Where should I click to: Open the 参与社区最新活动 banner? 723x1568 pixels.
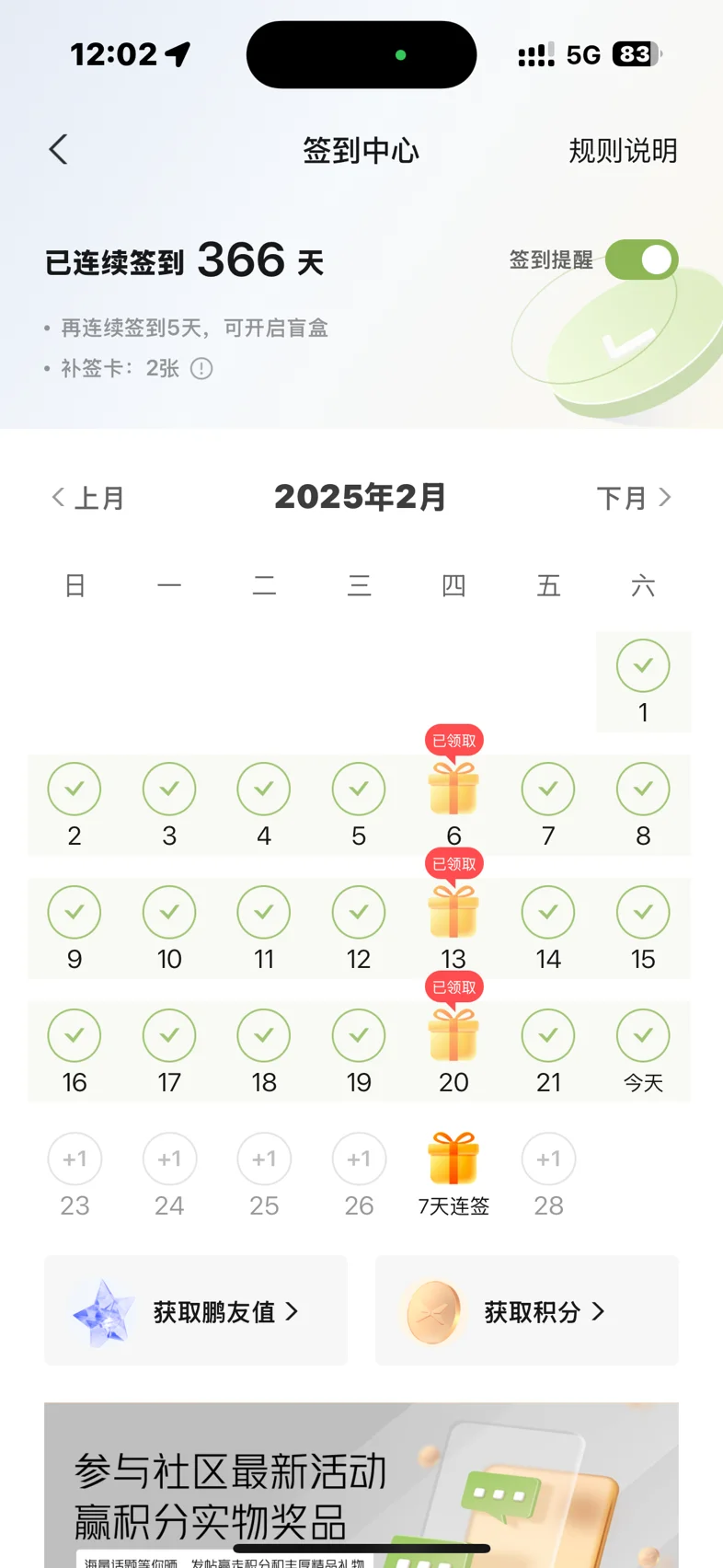361,1483
